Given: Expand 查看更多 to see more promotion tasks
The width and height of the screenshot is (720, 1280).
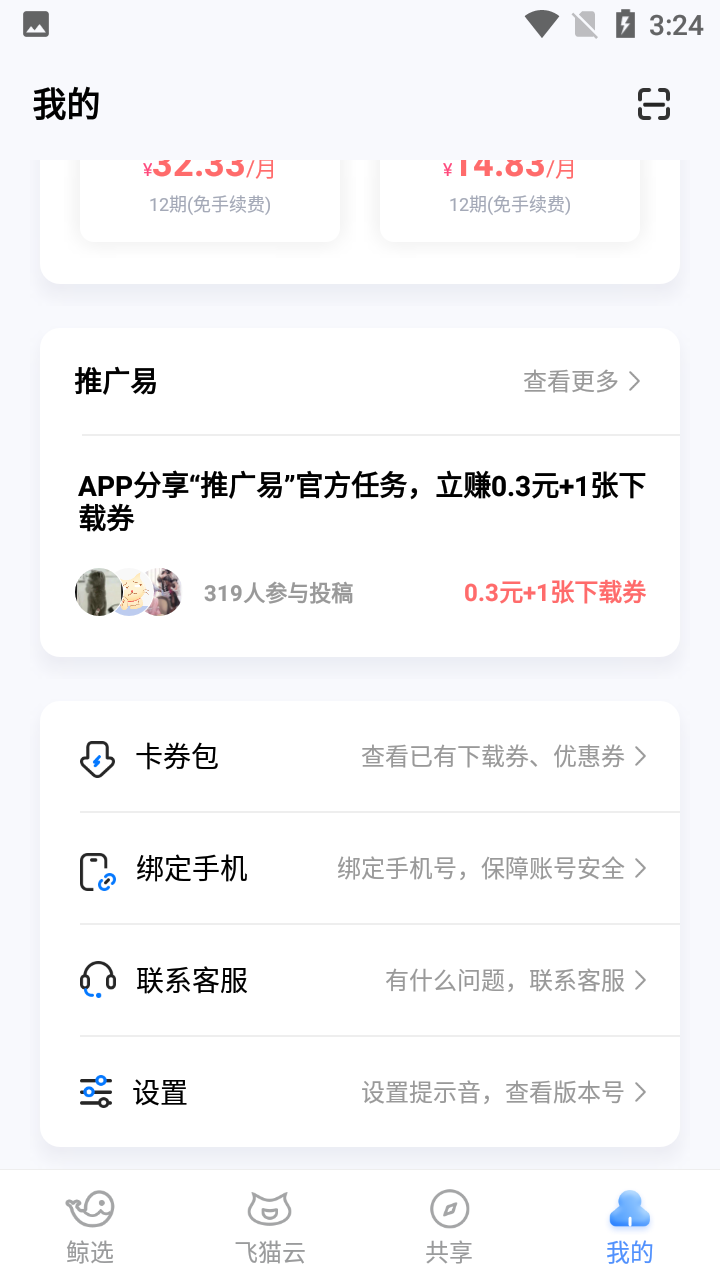Looking at the screenshot, I should point(571,381).
